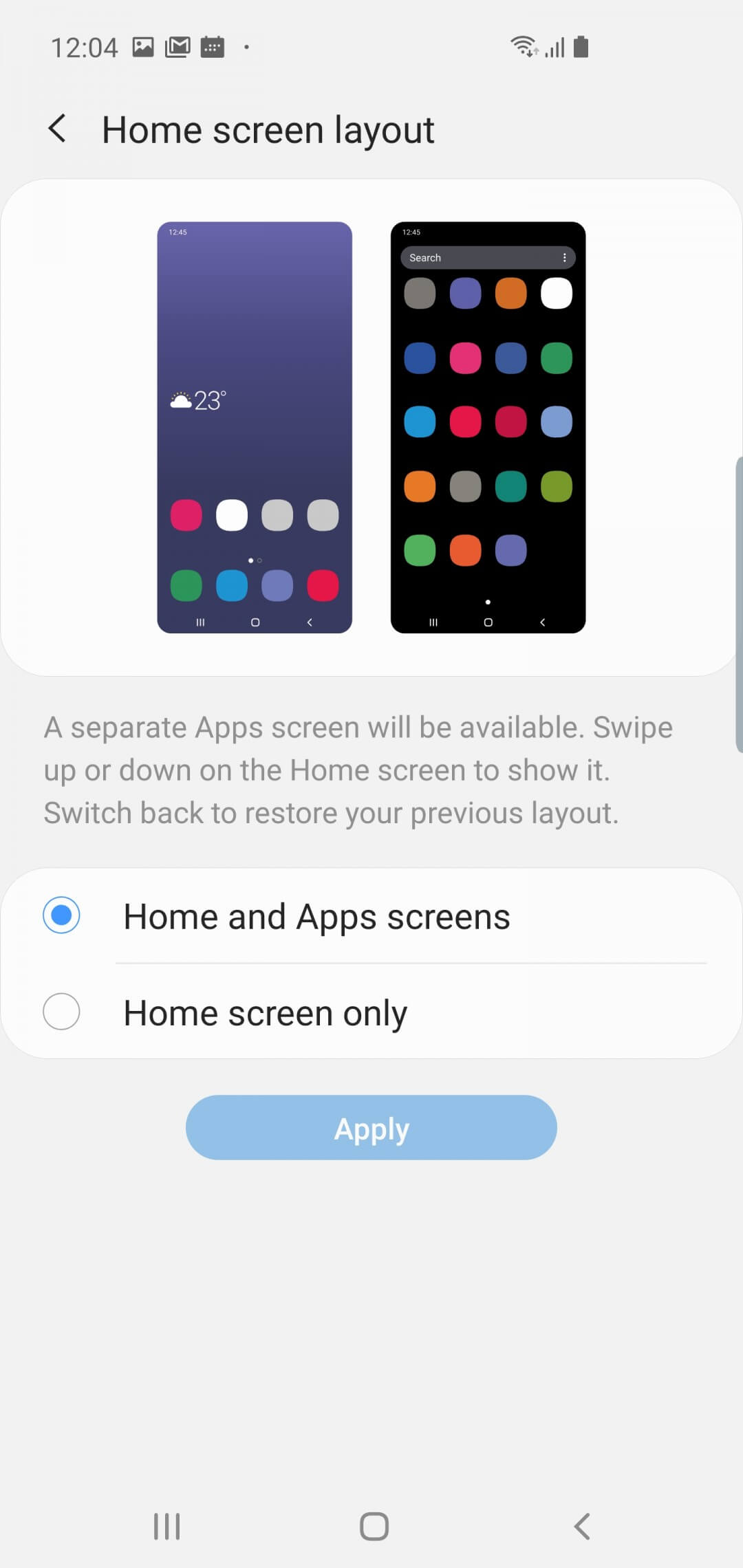Image resolution: width=743 pixels, height=1568 pixels.
Task: Go back from Home screen layout
Action: [57, 129]
